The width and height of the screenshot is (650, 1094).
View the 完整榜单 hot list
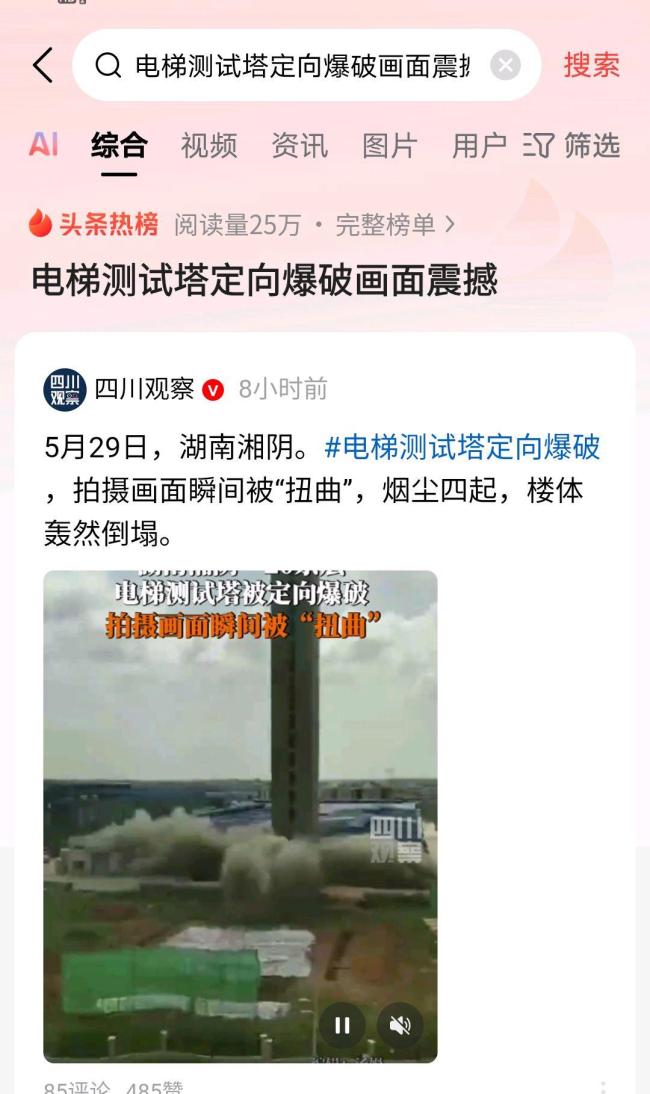coord(393,225)
